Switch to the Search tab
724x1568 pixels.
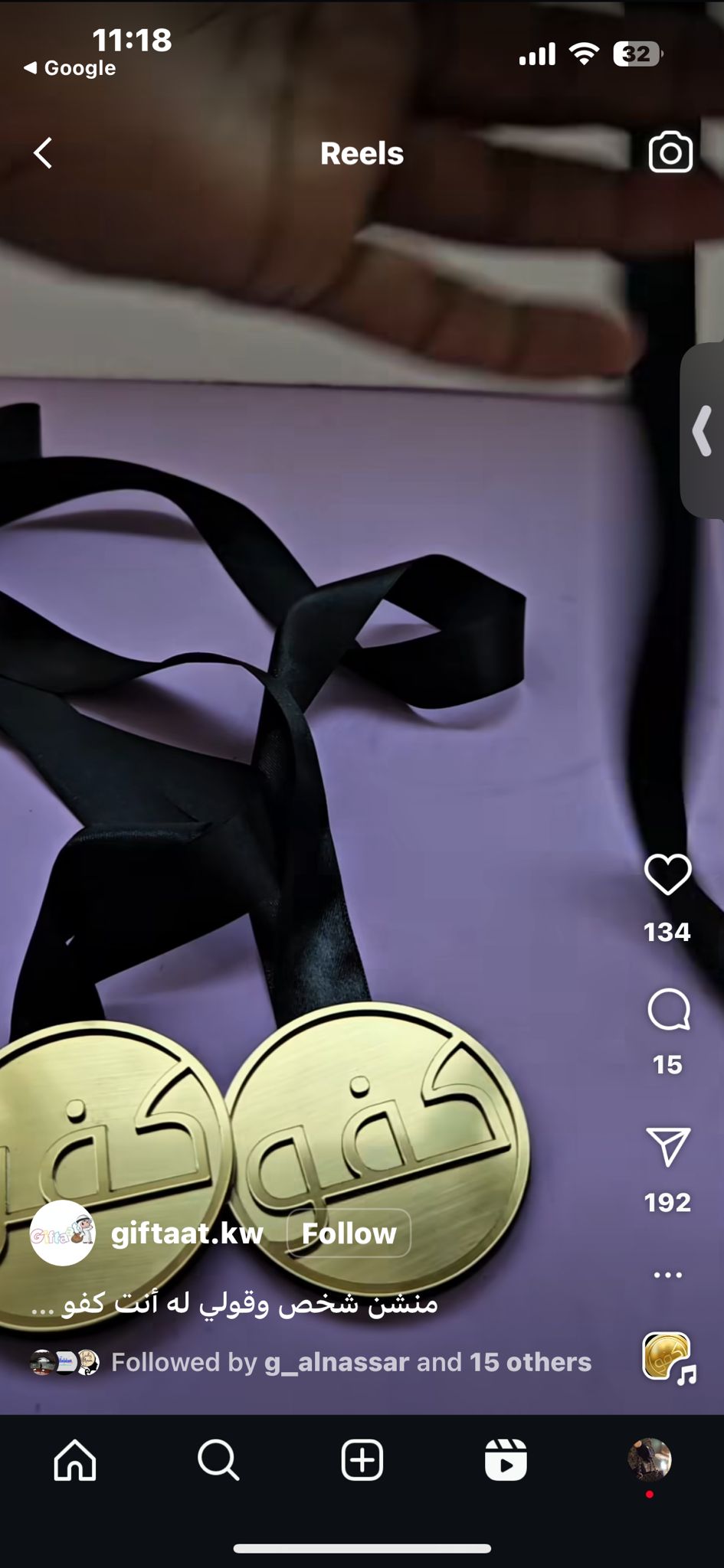click(x=218, y=1460)
